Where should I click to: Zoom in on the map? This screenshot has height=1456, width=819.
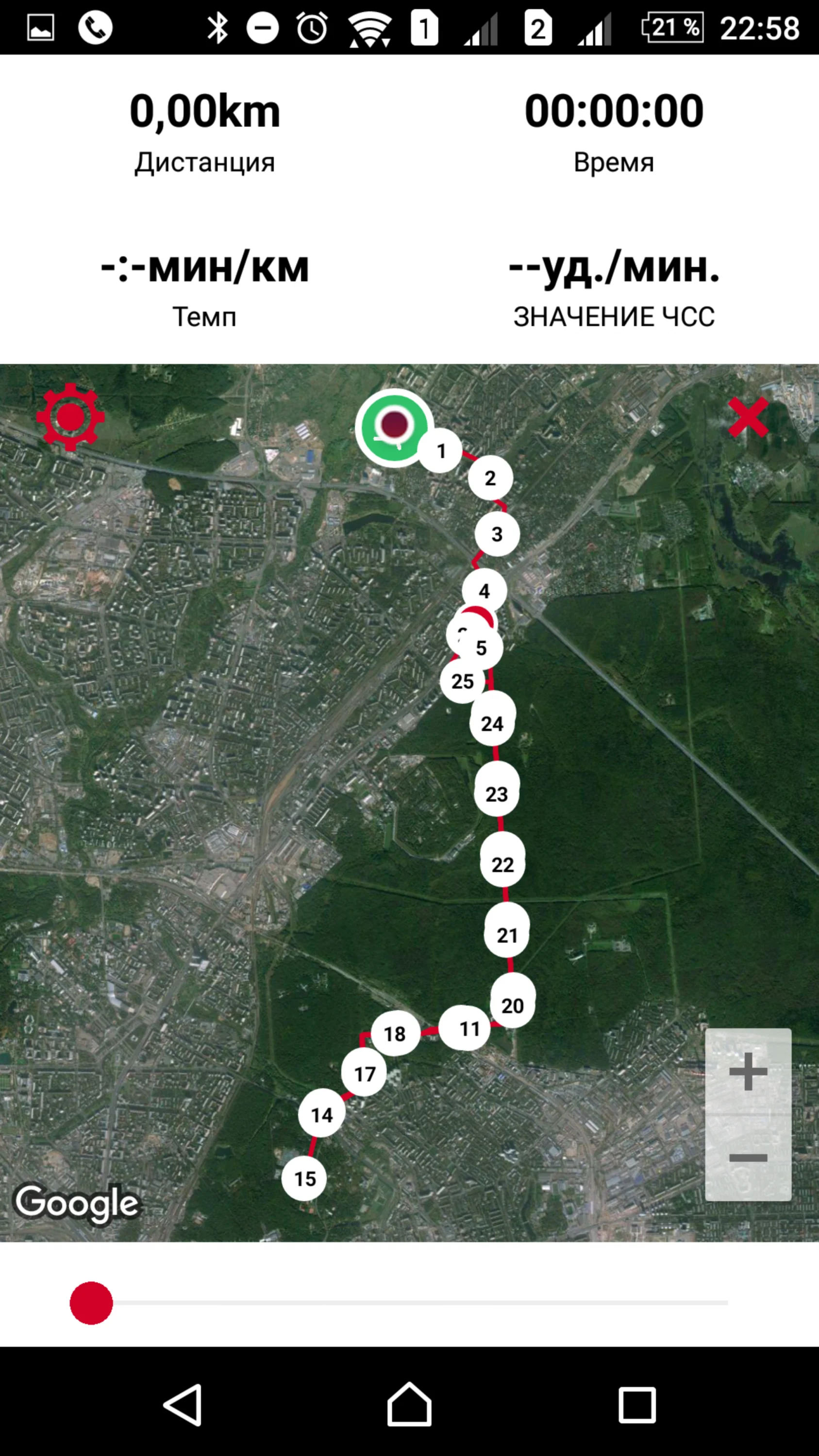pos(748,1071)
